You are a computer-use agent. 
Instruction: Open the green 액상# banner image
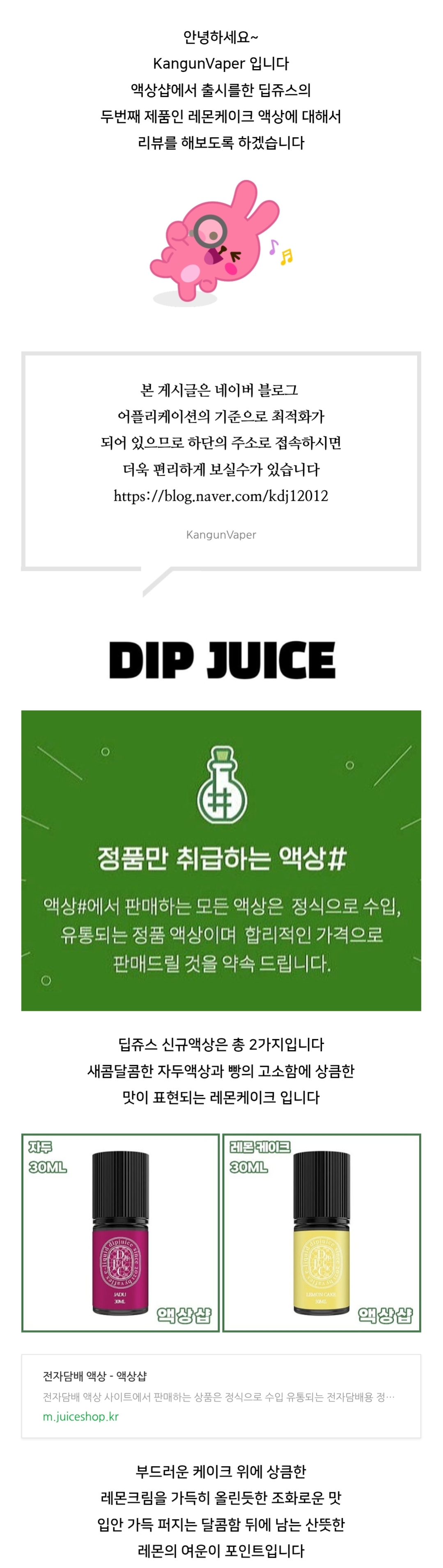[221, 860]
